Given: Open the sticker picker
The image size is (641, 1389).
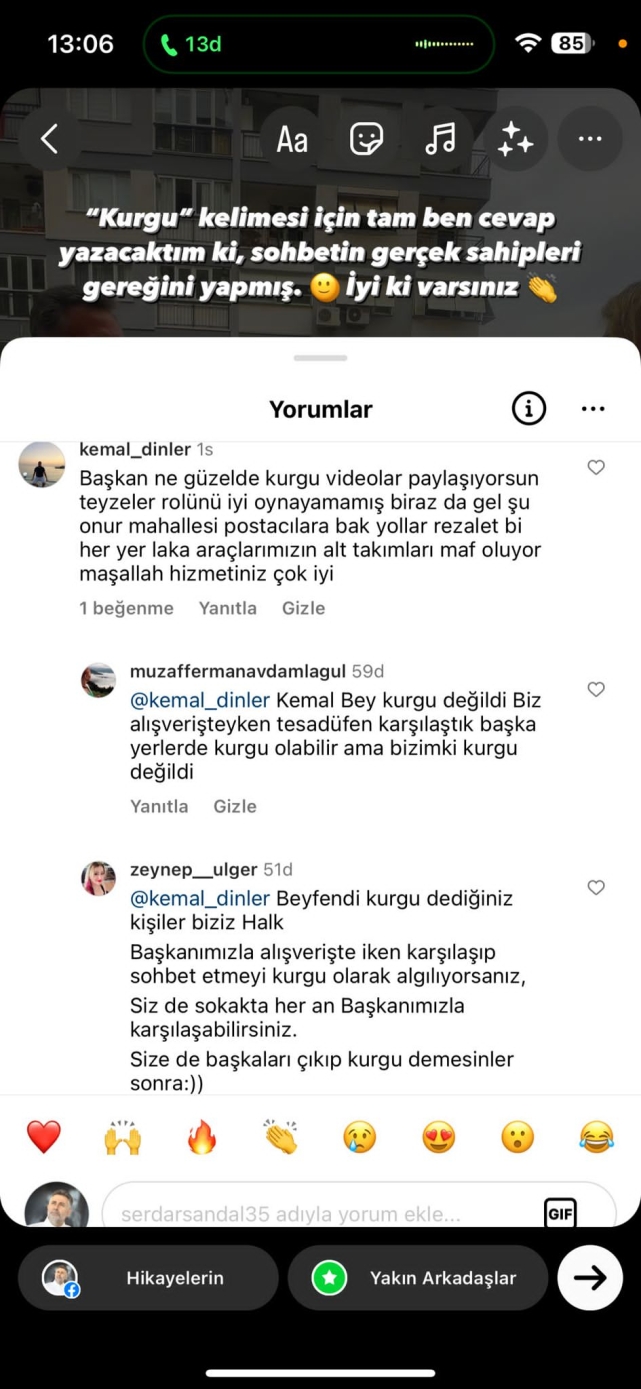Looking at the screenshot, I should coord(366,139).
